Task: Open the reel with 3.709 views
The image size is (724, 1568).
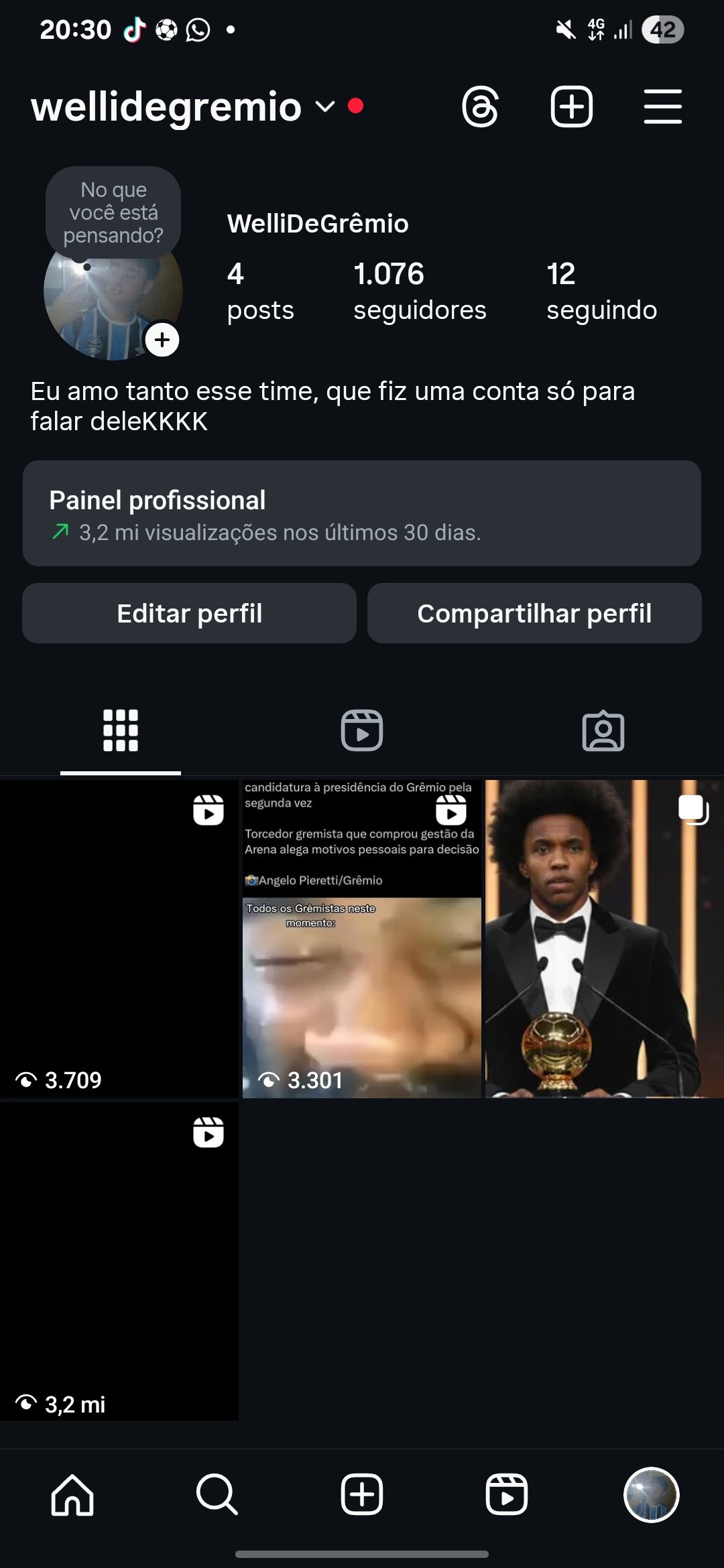Action: coord(119,938)
